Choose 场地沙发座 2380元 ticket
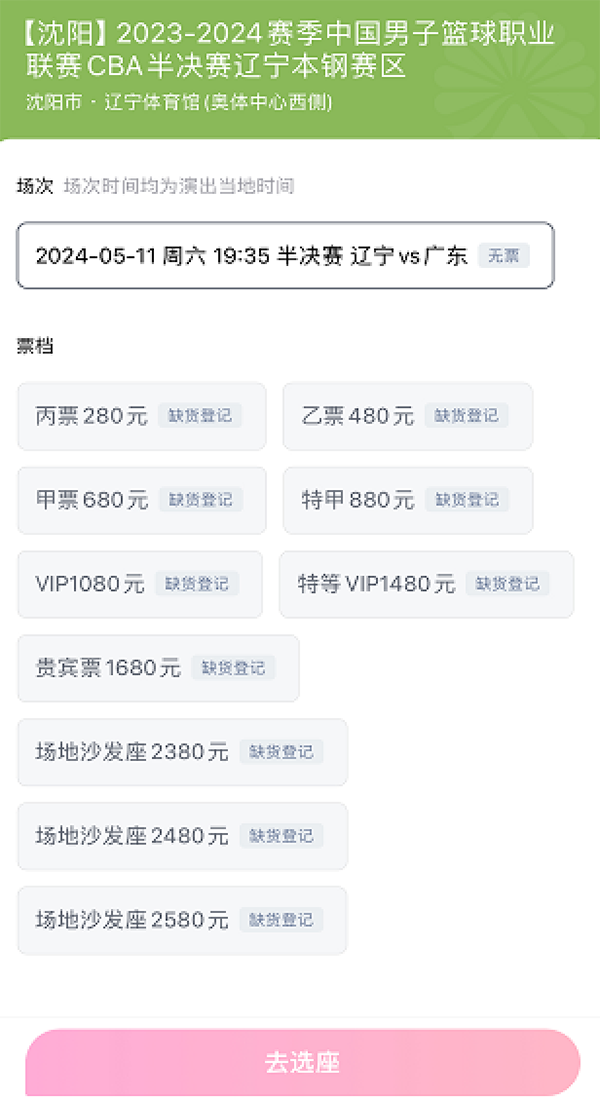Screen dimensions: 600x1100 (182, 752)
